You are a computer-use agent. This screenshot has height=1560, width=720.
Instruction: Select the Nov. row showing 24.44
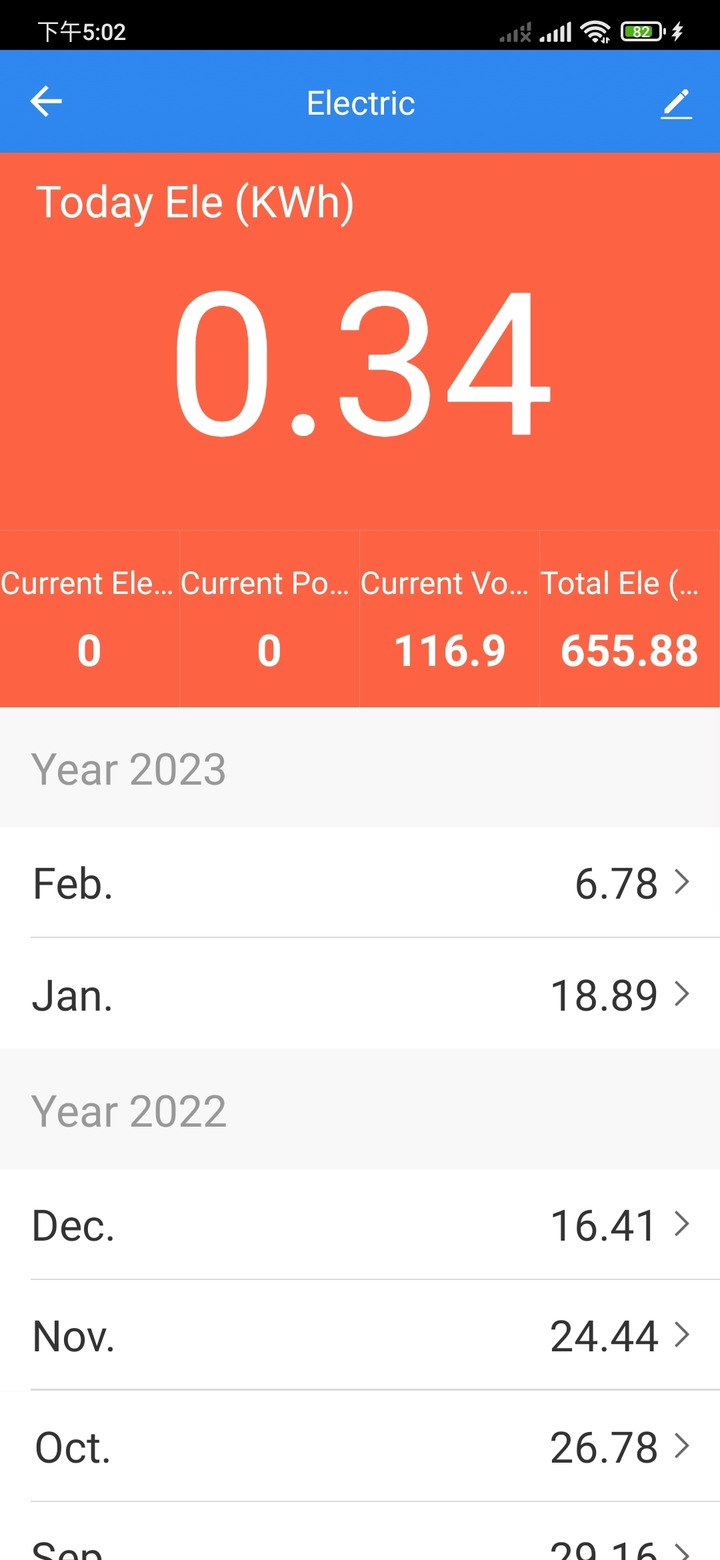[360, 1336]
